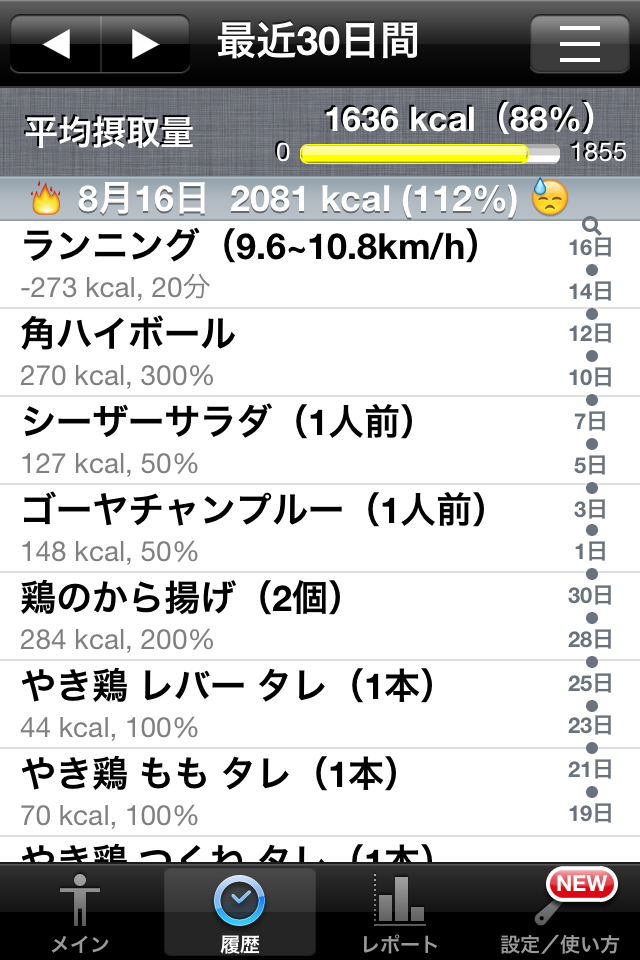Jump to 10日 in the date index
640x960 pixels.
tap(591, 378)
